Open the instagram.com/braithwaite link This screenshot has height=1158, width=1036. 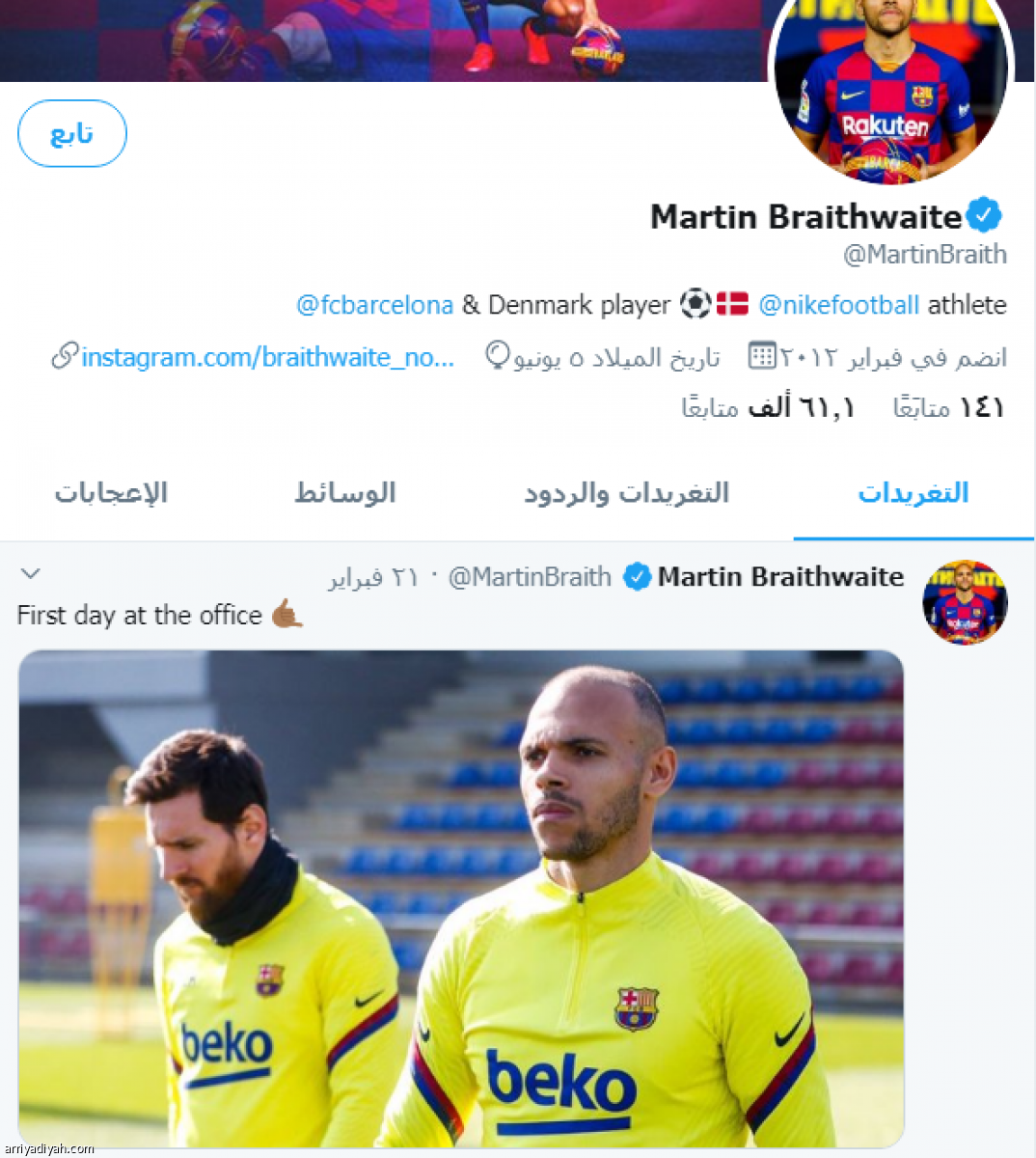point(267,357)
